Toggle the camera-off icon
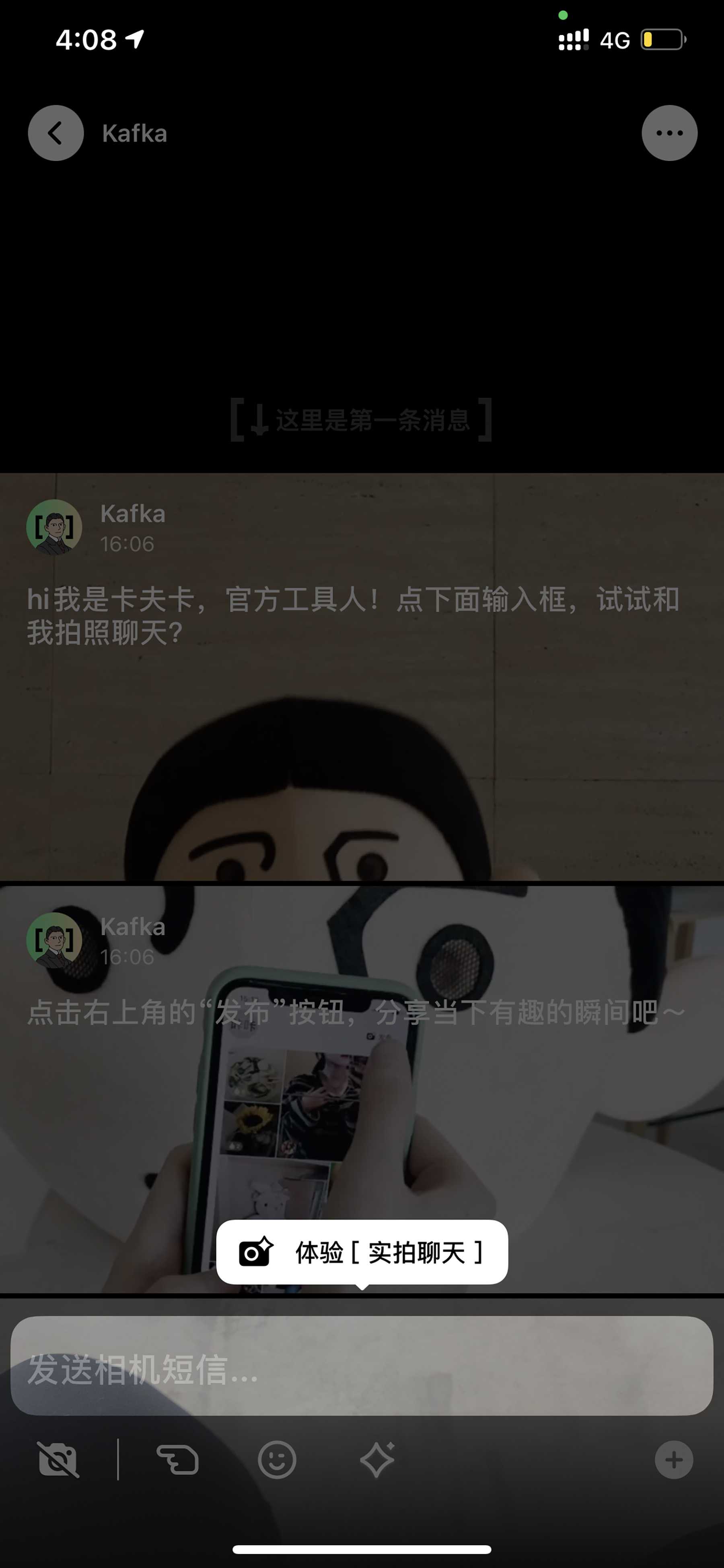This screenshot has height=1568, width=724. pyautogui.click(x=58, y=1459)
